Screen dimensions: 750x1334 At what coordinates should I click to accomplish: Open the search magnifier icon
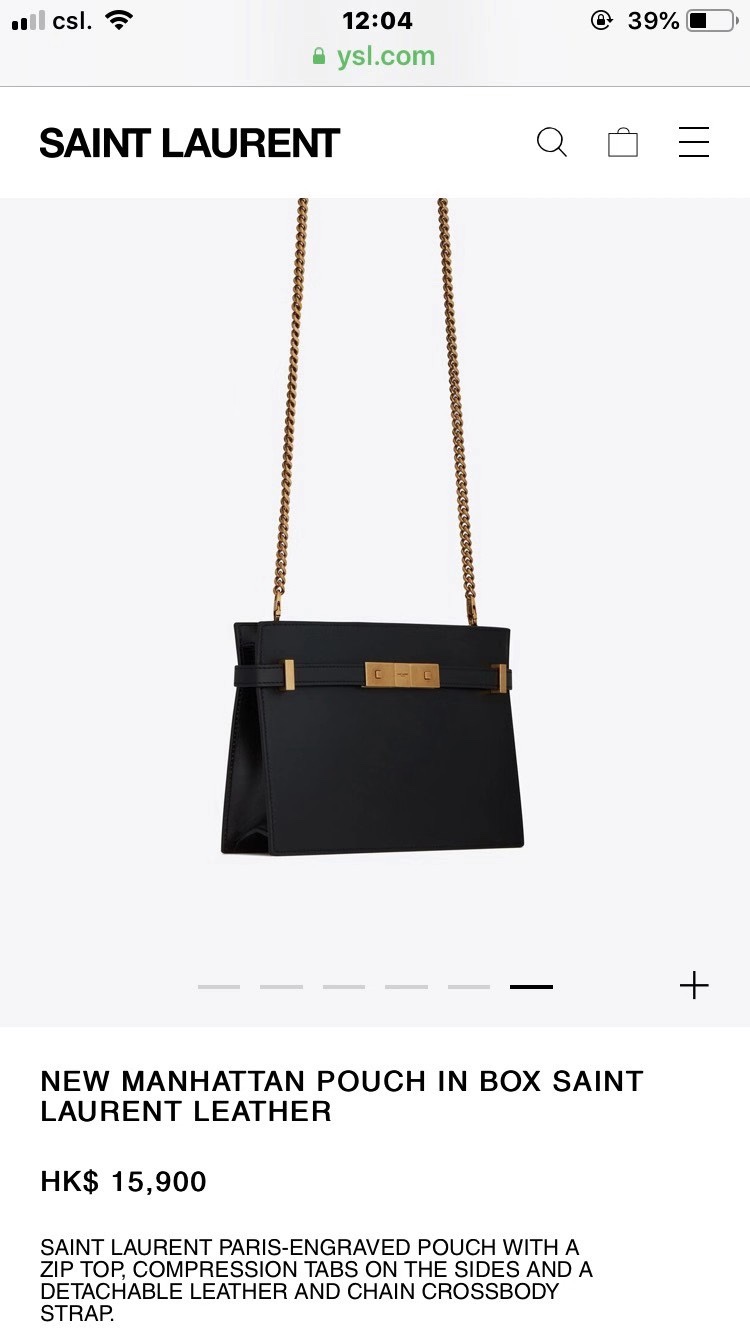(x=552, y=142)
